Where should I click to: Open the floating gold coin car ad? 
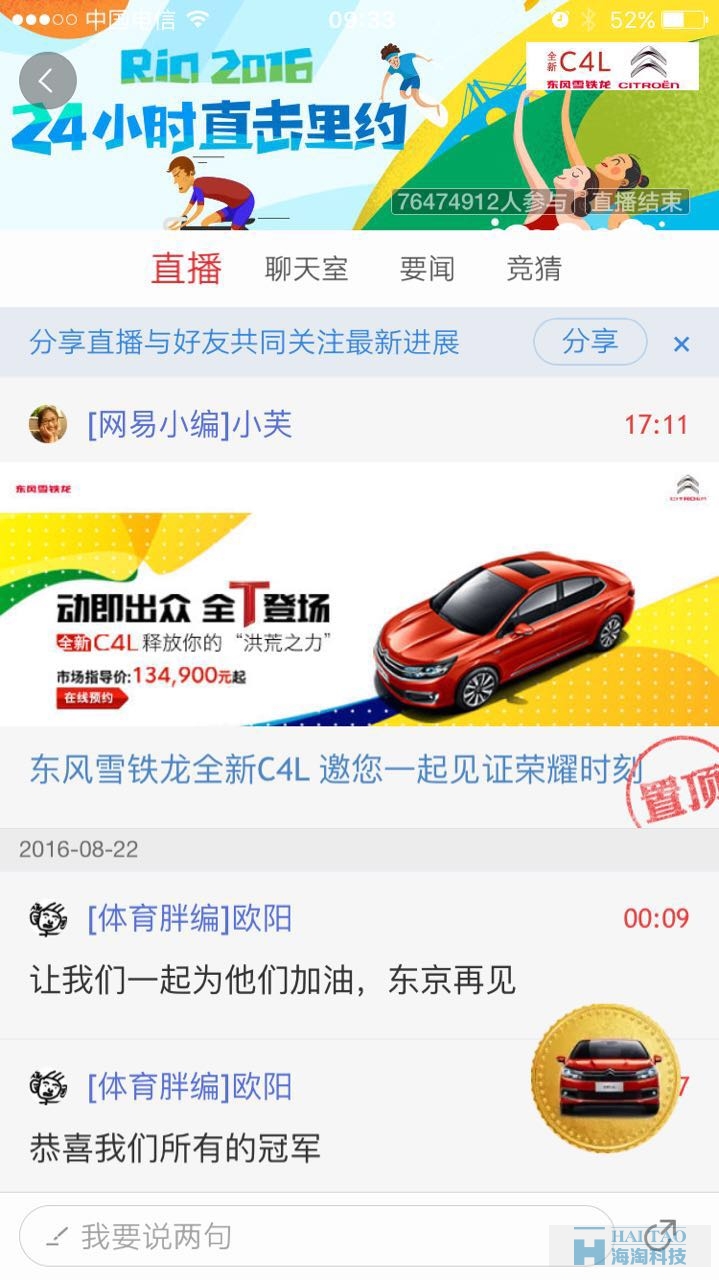[x=606, y=1079]
